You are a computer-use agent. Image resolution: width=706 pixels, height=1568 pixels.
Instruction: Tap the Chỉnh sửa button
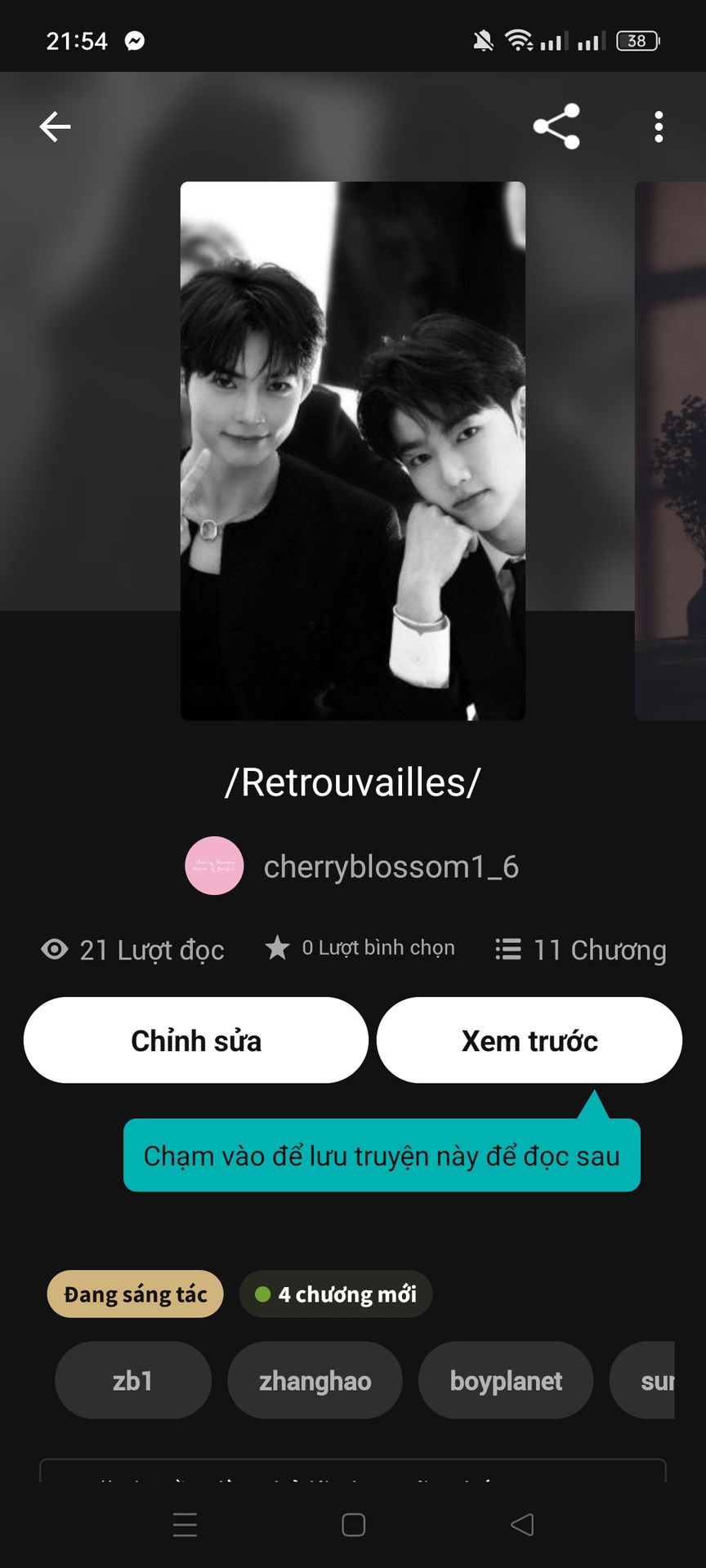[x=196, y=1040]
